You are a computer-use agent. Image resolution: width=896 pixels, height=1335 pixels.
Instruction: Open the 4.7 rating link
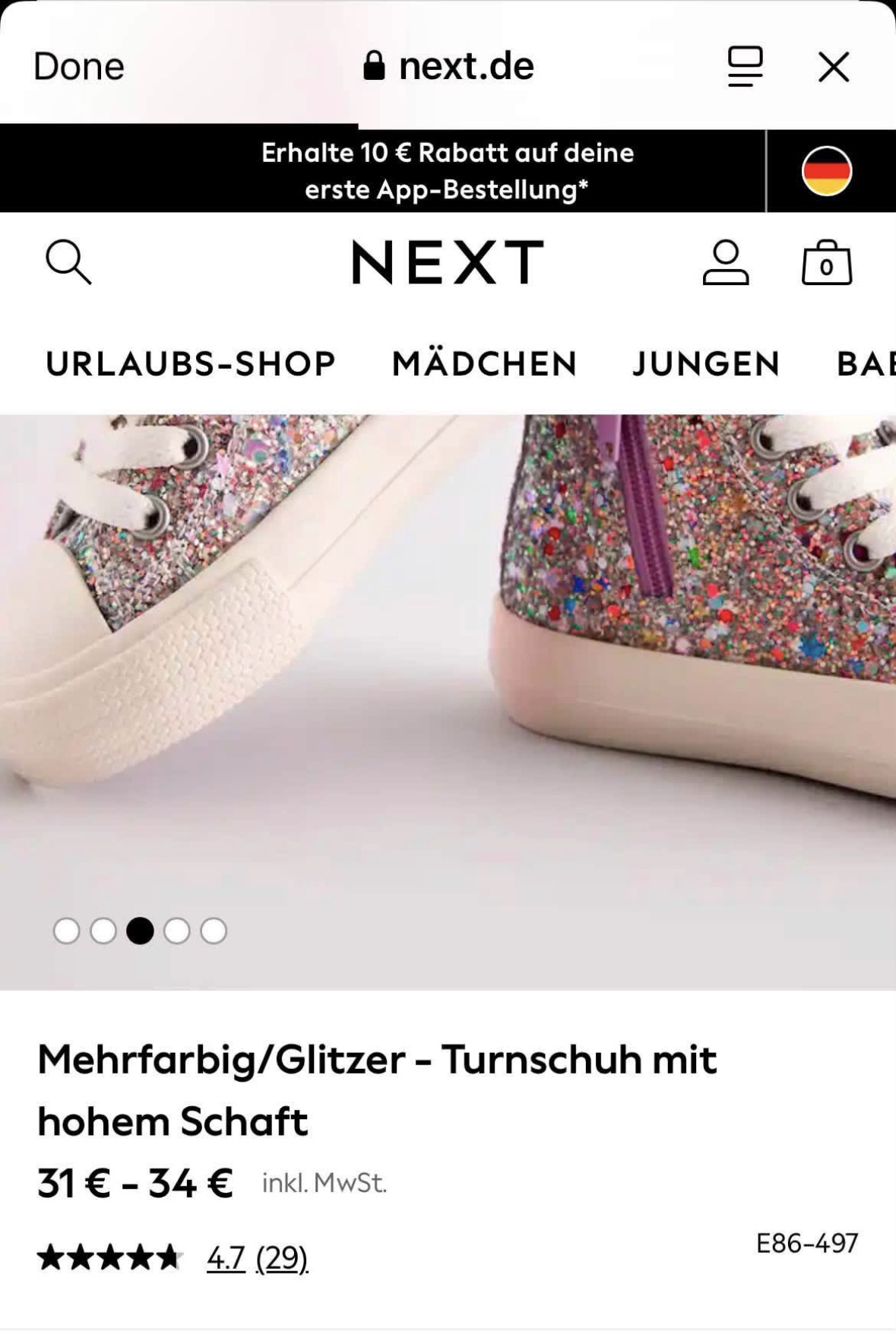[x=226, y=1258]
